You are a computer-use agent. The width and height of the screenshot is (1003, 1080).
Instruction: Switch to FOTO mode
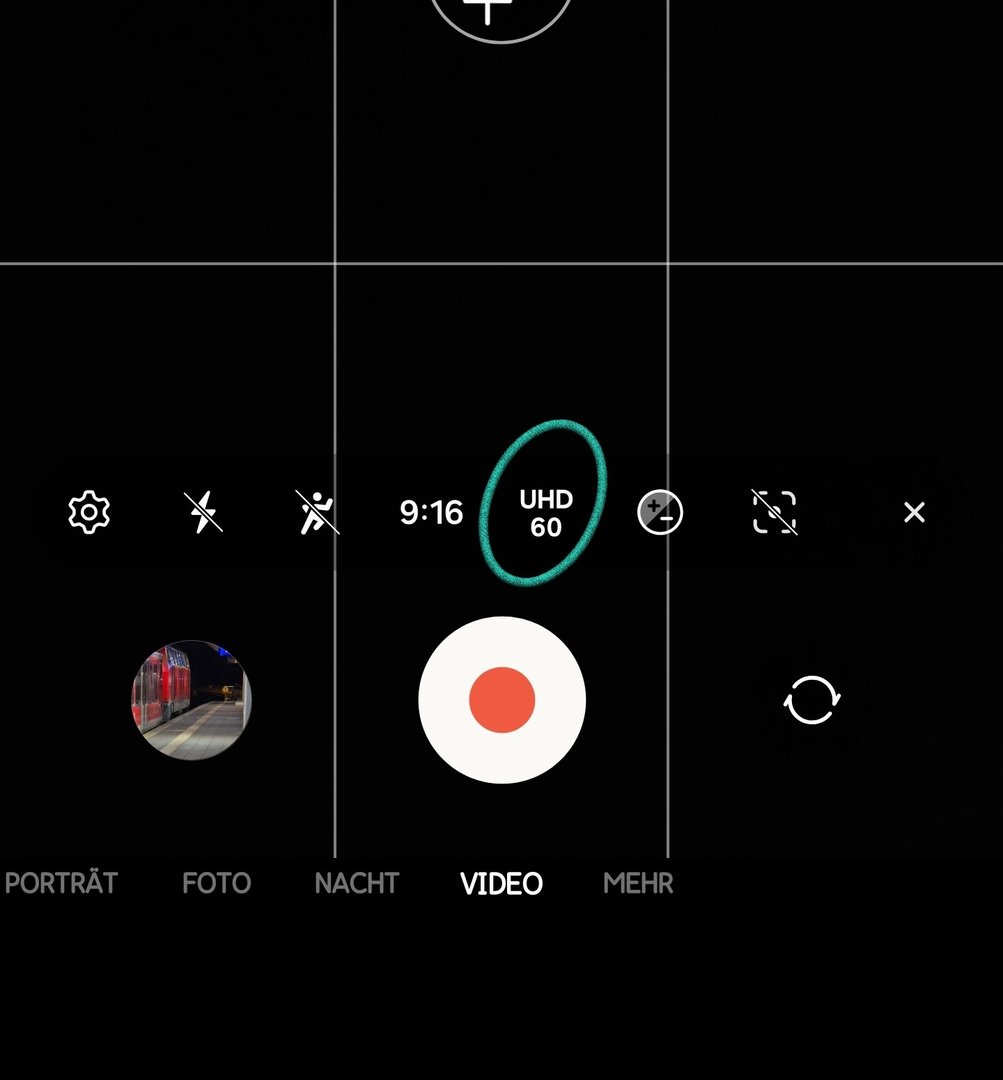pos(216,883)
